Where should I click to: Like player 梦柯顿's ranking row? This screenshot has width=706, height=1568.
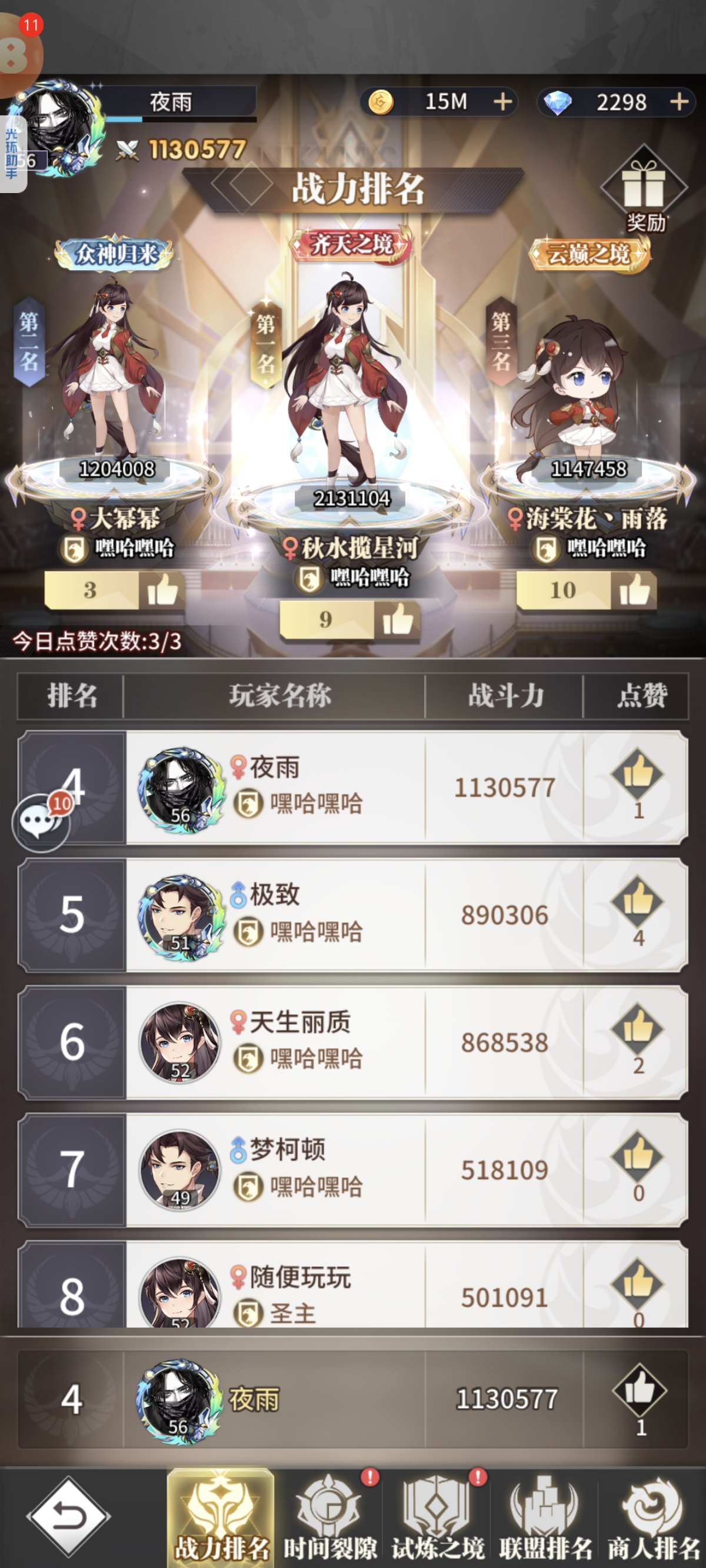click(637, 1157)
